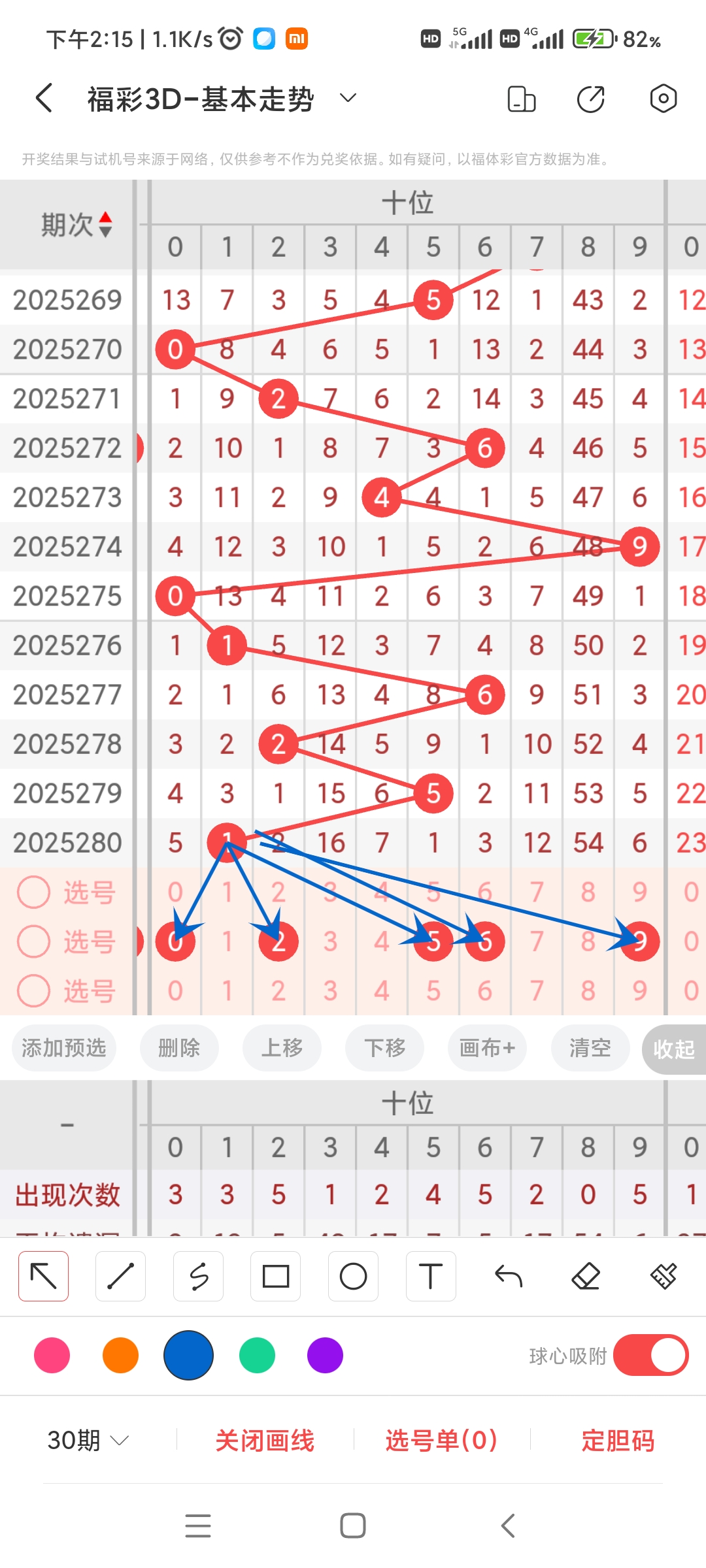Tap the 清空 button to clear drawings
The image size is (706, 1568).
(x=590, y=1048)
